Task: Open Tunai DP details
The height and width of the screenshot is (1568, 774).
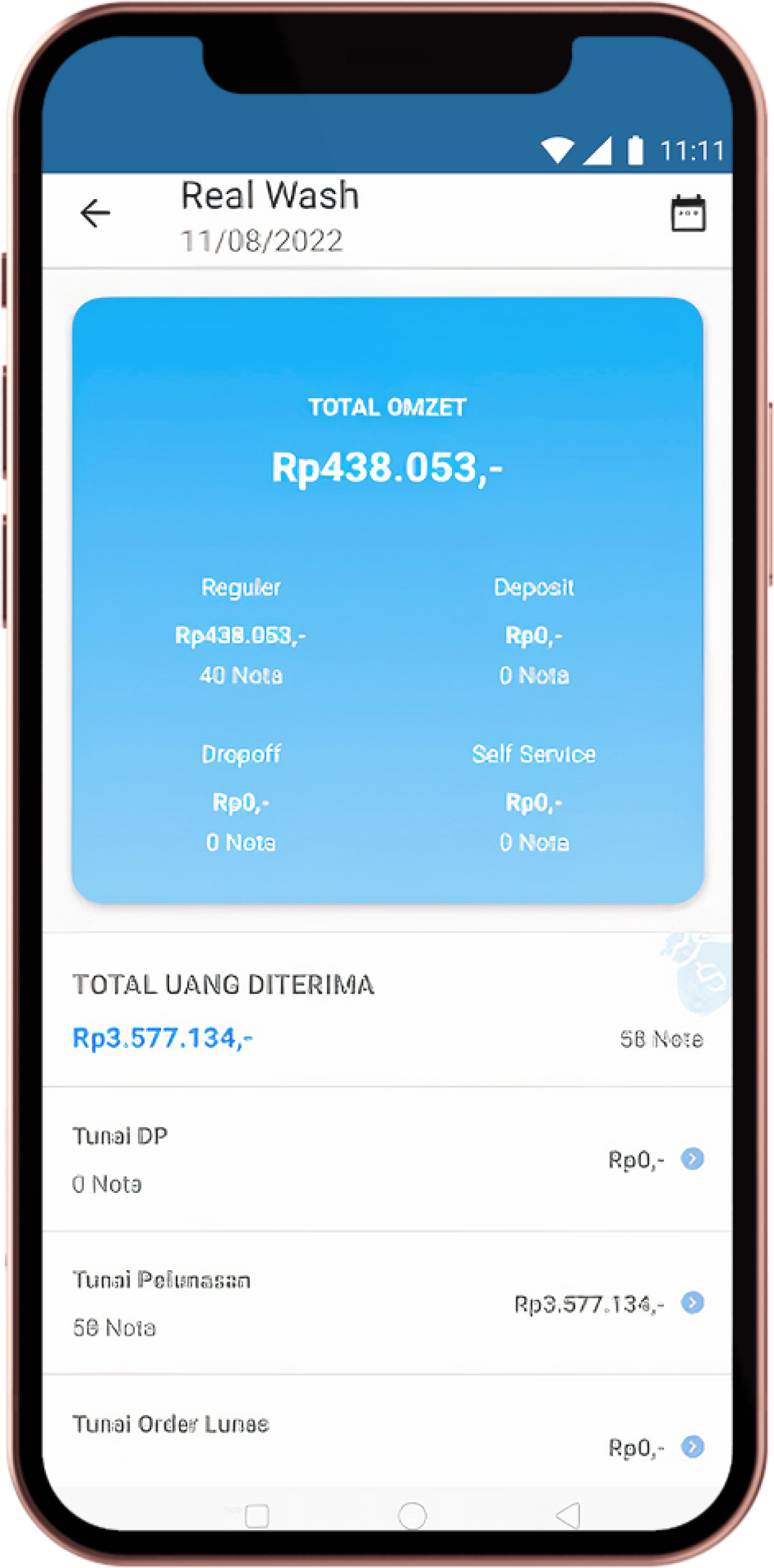Action: tap(692, 1159)
